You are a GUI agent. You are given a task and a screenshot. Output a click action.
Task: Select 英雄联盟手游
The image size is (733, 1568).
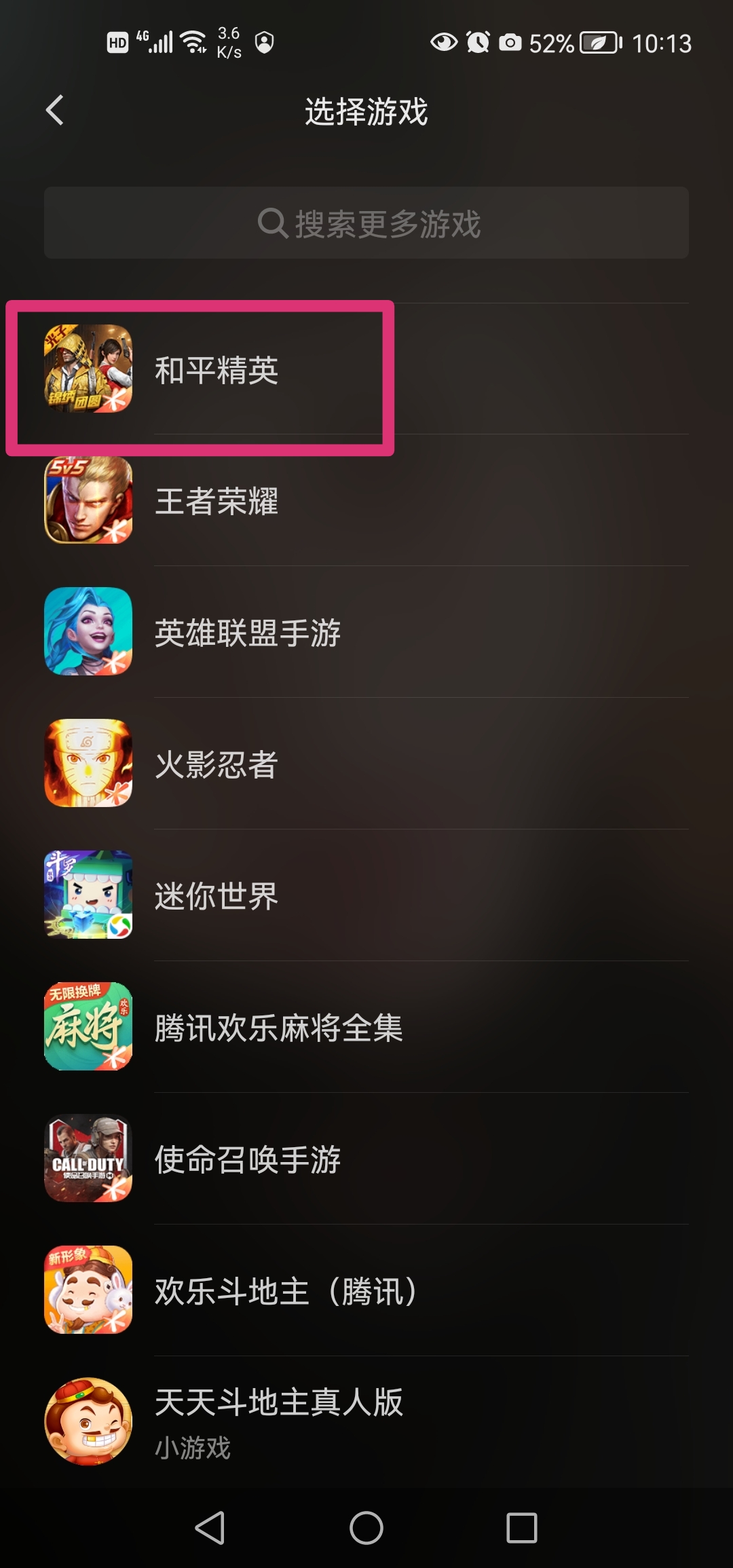[x=248, y=633]
